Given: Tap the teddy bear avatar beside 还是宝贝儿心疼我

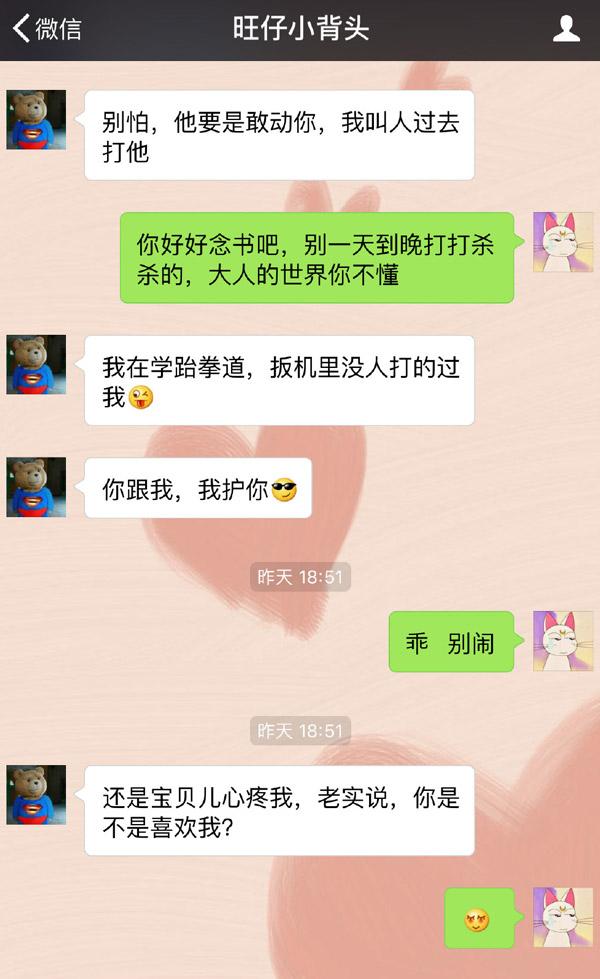Looking at the screenshot, I should [x=36, y=795].
